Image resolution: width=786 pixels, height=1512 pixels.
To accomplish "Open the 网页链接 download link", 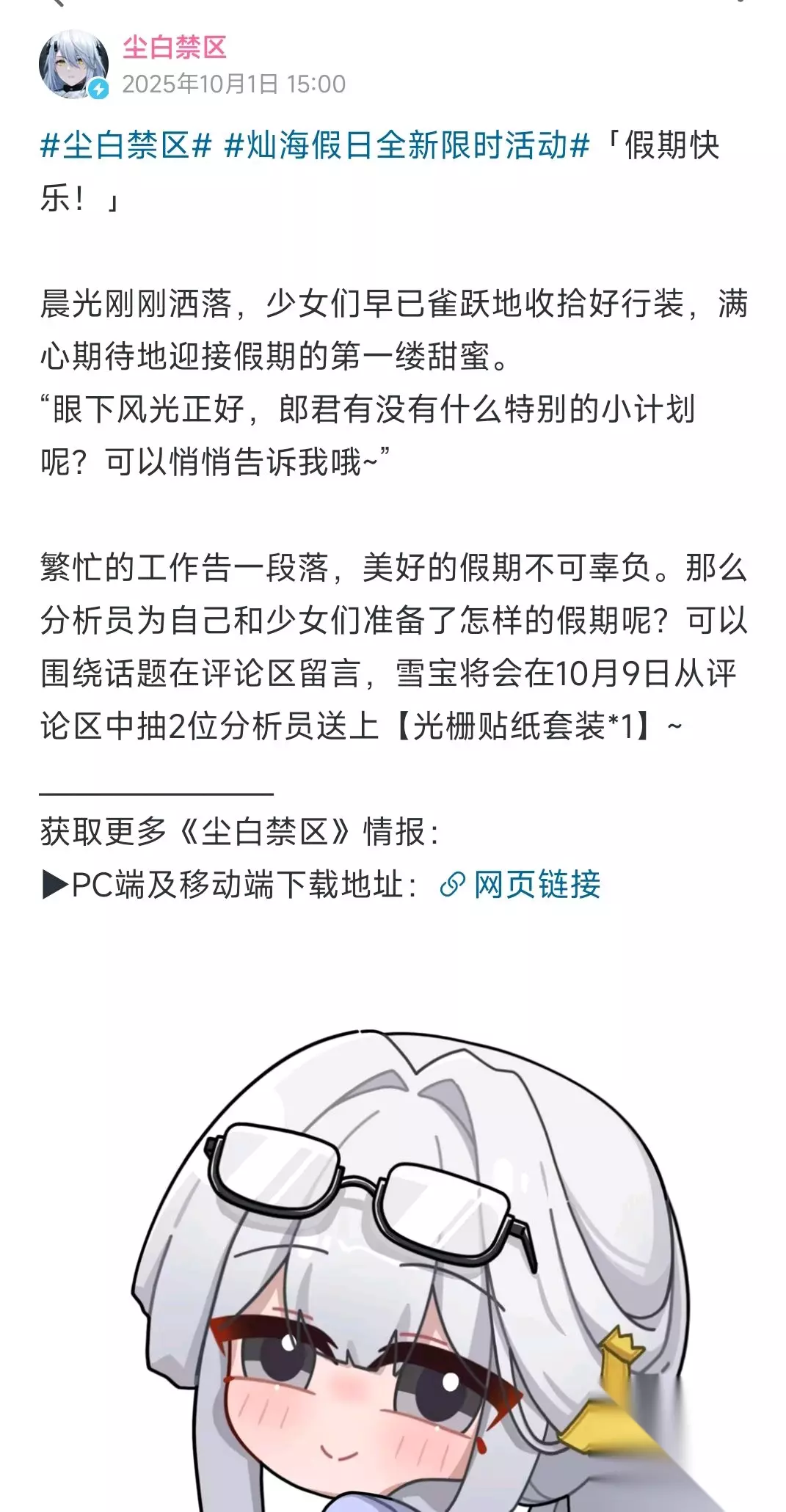I will click(x=520, y=885).
